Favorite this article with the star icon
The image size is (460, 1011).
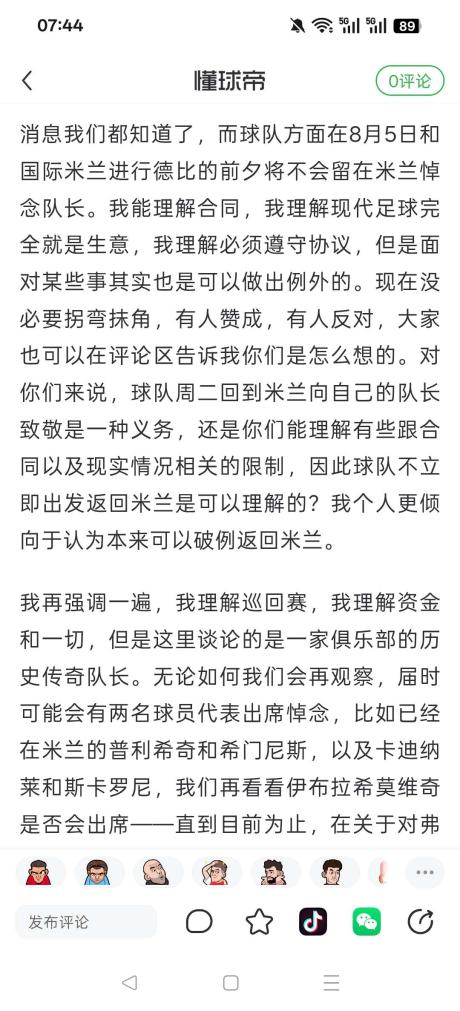(259, 922)
